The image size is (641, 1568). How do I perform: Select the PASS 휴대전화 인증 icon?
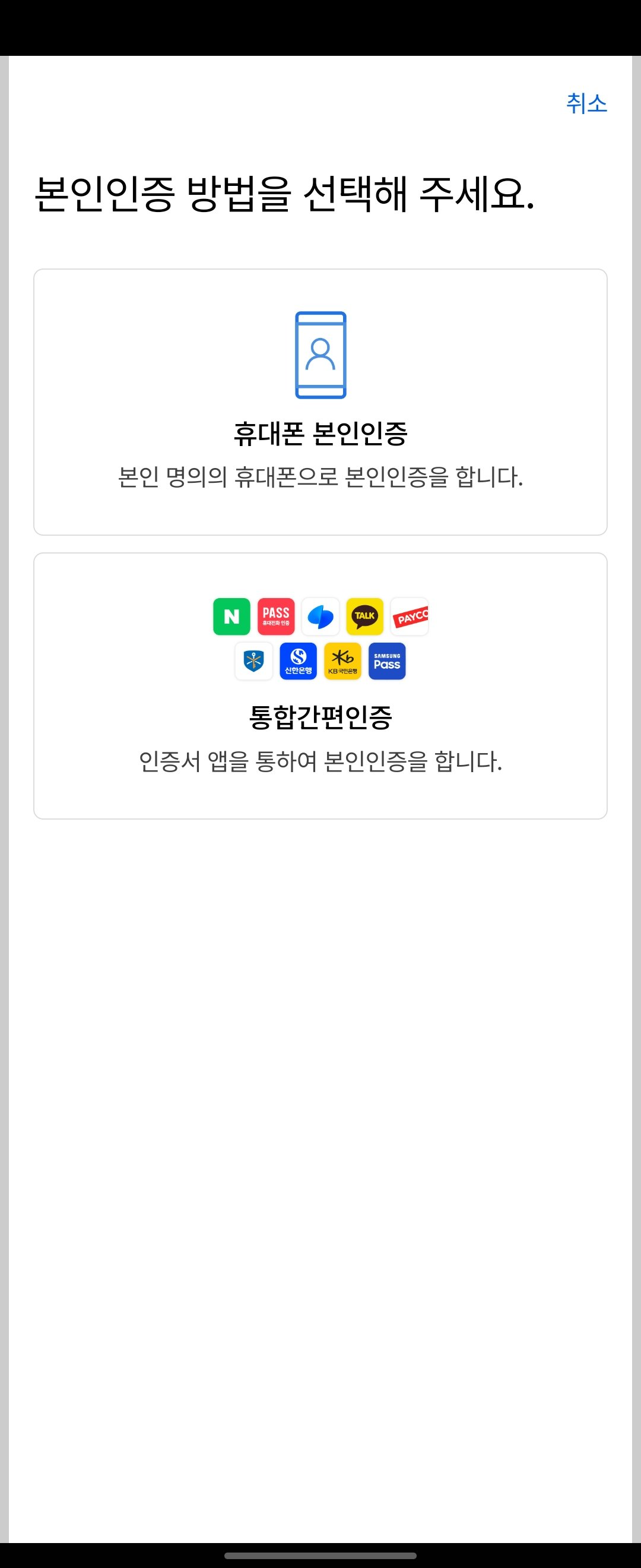click(x=276, y=615)
